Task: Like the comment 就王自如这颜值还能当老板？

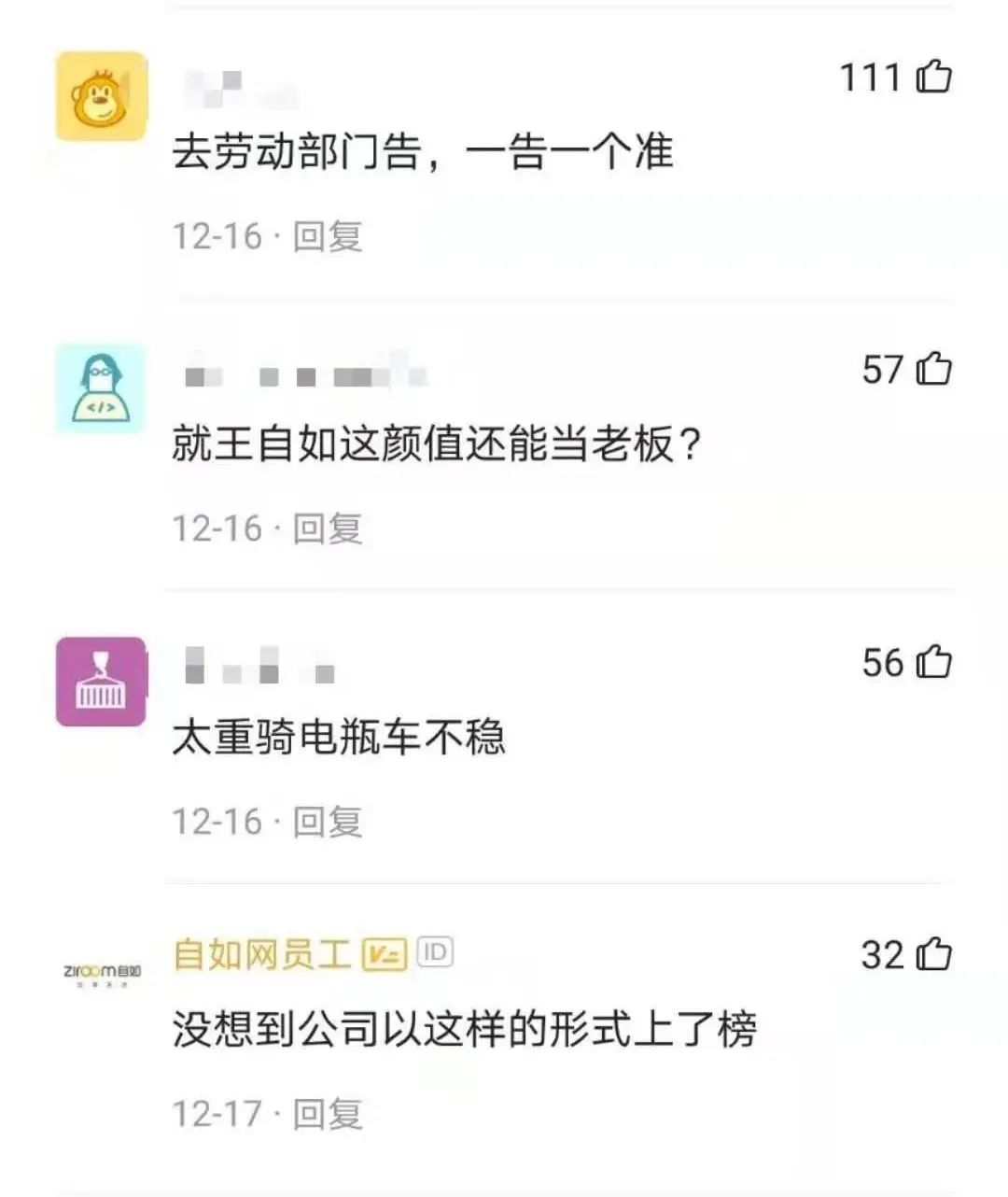Action: (x=933, y=370)
